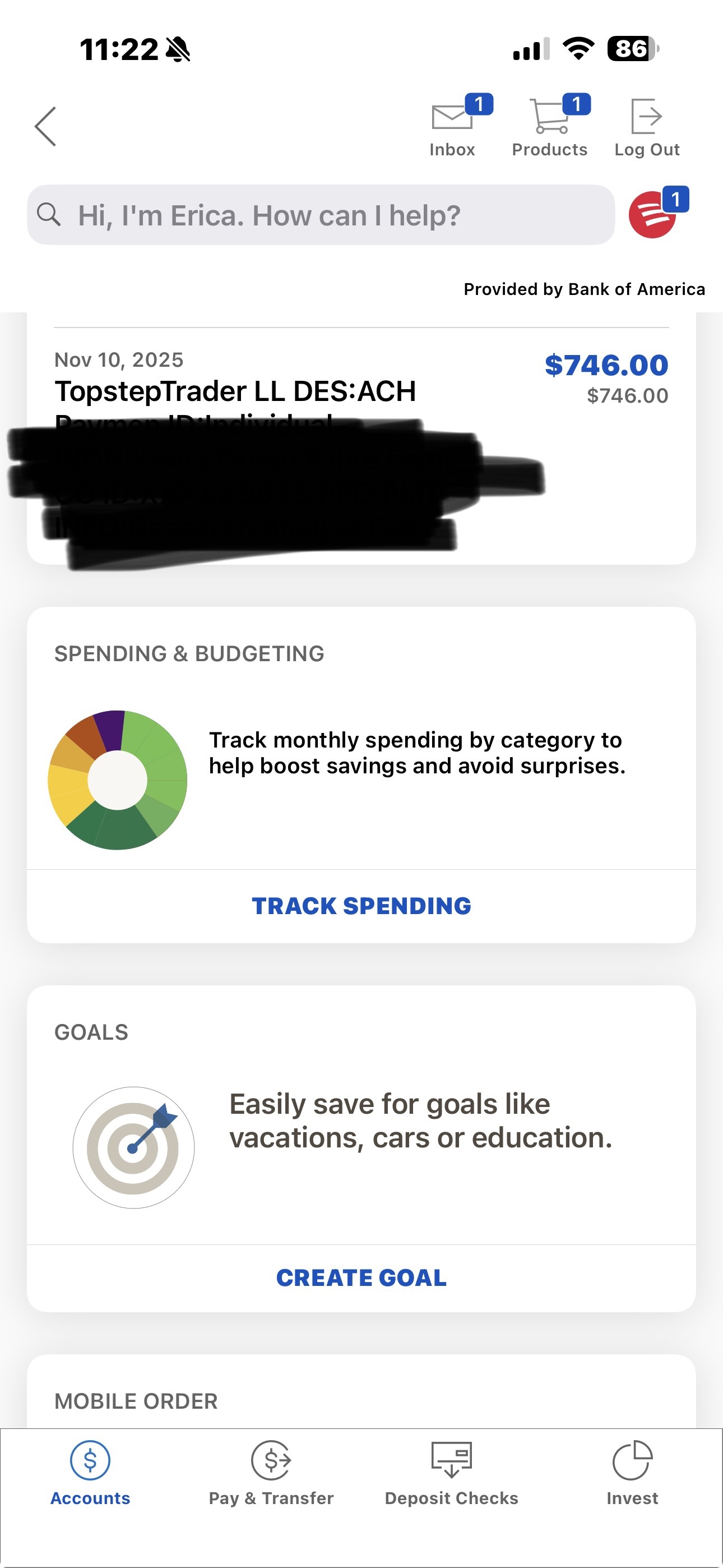Switch to the Pay & Transfer tab
This screenshot has width=723, height=1568.
coord(271,1473)
